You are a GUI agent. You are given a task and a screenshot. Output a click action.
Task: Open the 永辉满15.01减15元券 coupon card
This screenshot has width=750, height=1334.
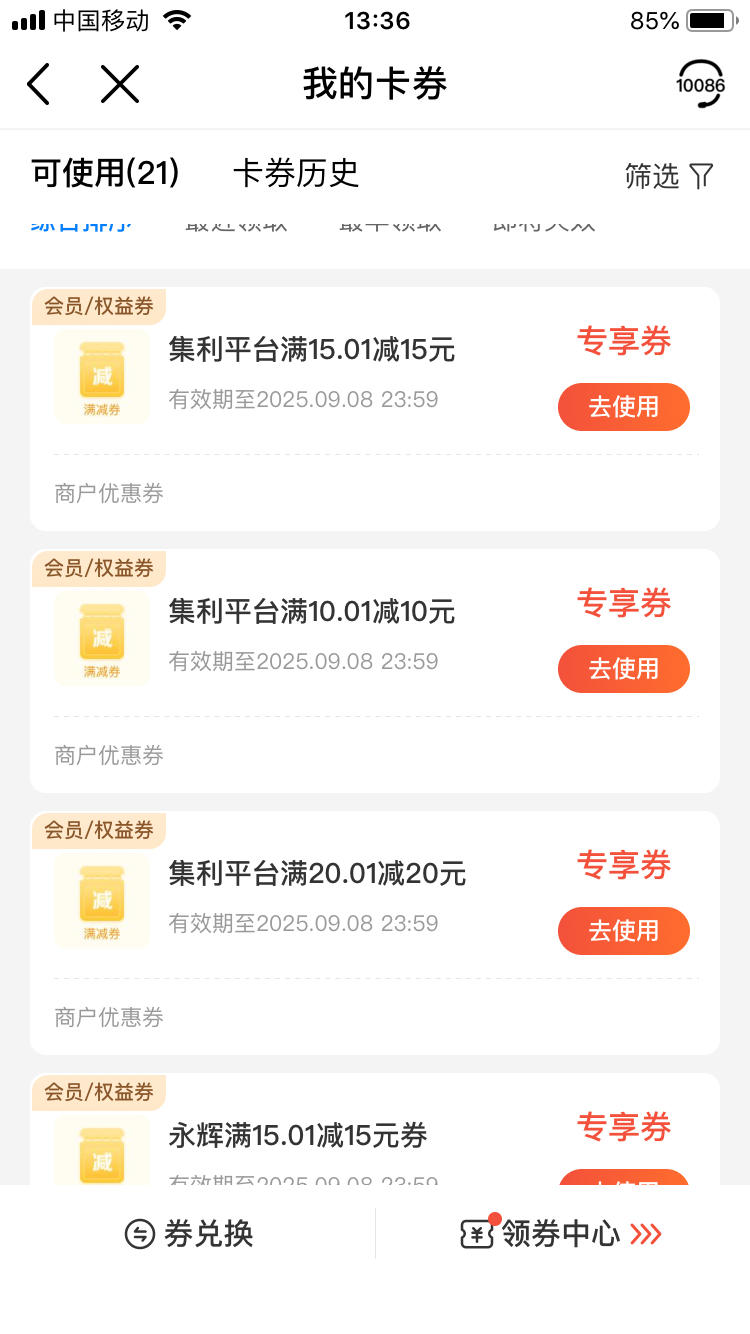point(375,1129)
